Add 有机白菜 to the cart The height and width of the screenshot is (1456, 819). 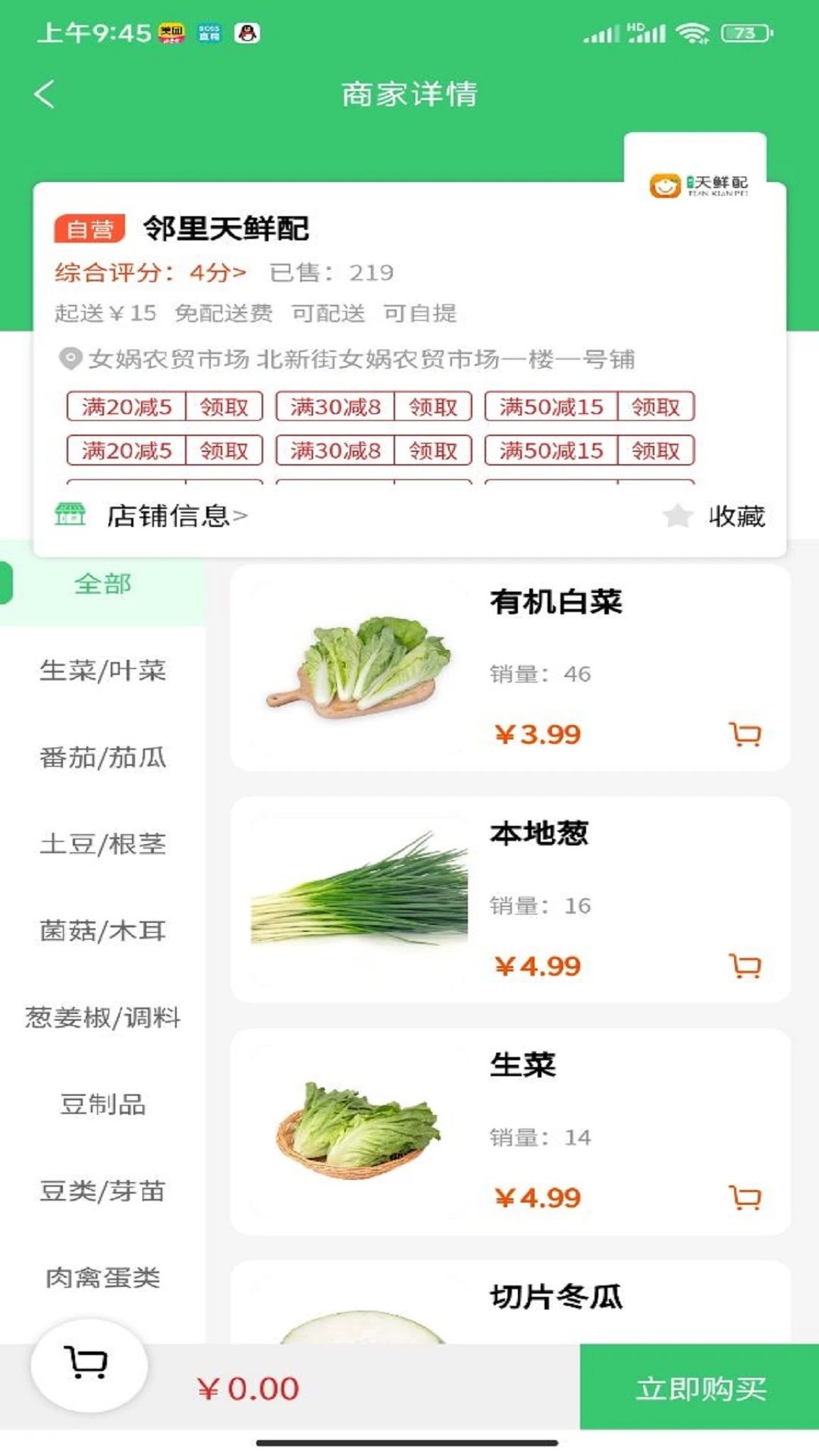(x=745, y=734)
